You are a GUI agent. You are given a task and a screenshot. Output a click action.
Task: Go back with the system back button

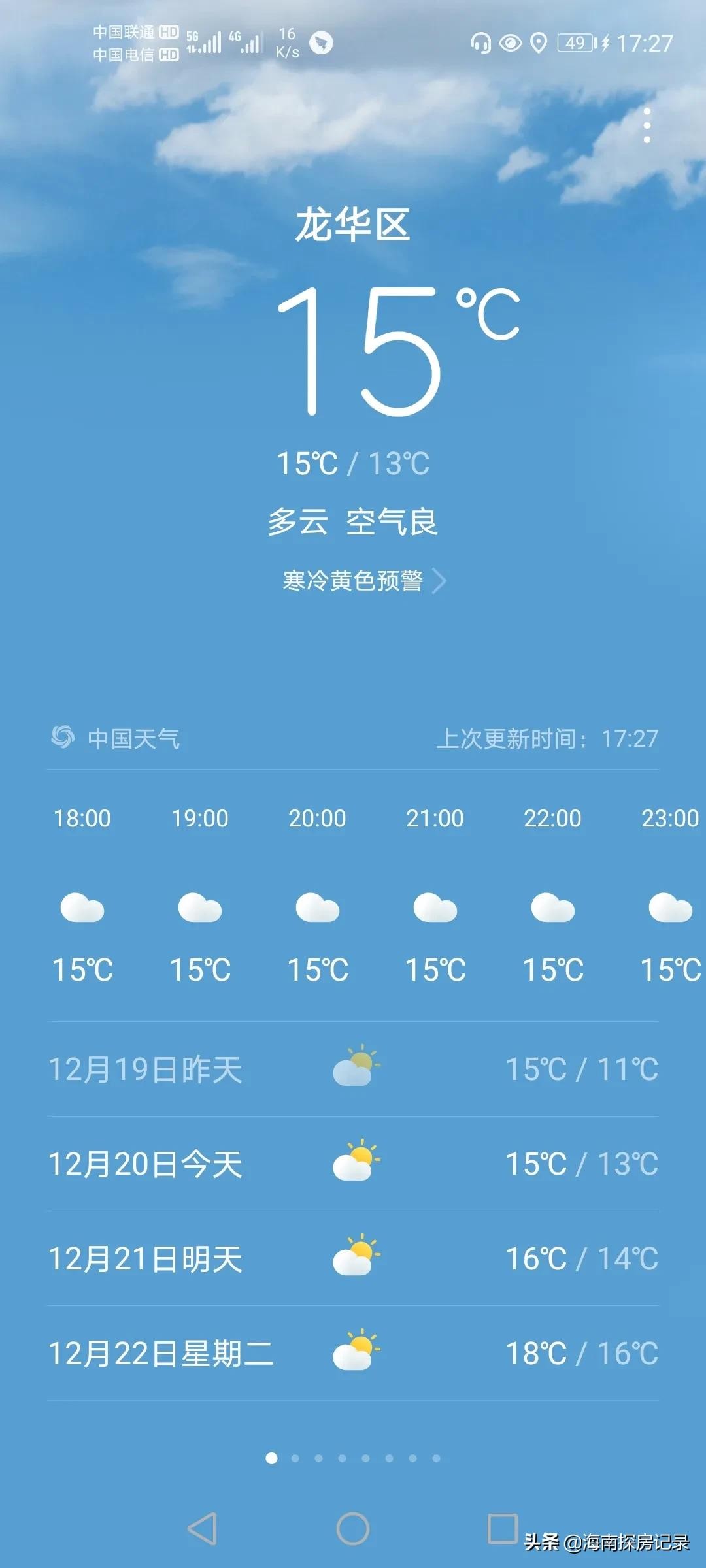tap(203, 1528)
